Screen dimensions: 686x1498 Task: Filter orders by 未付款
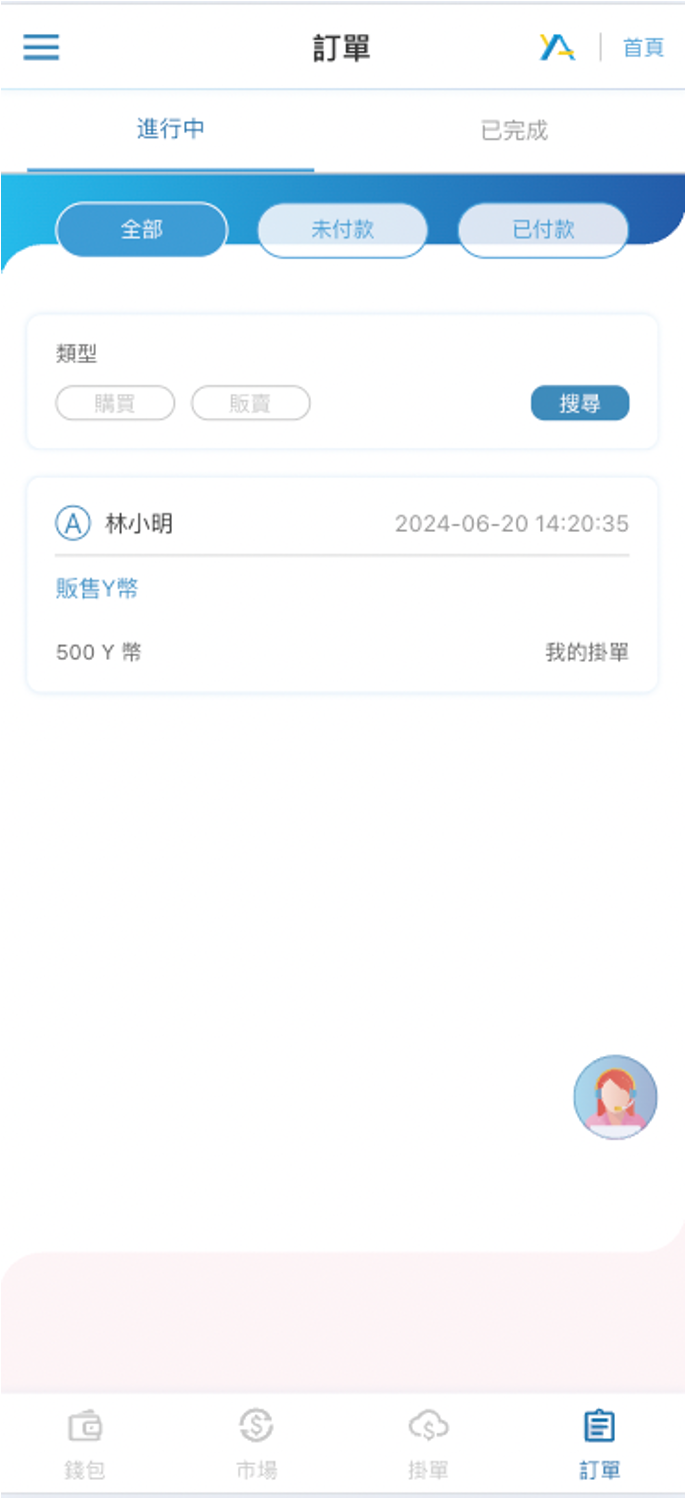[x=342, y=229]
